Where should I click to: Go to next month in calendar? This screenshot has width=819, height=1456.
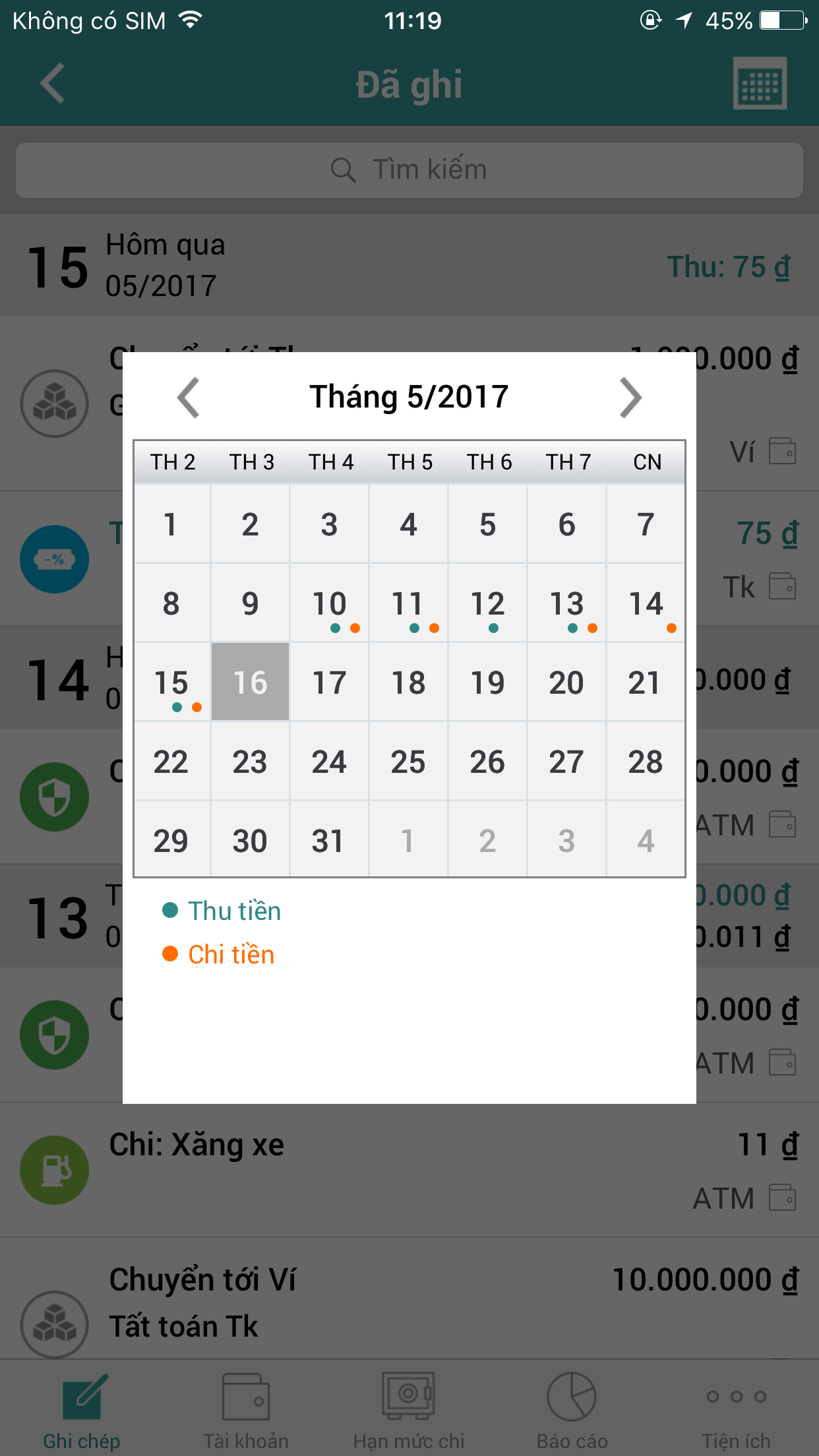point(630,398)
